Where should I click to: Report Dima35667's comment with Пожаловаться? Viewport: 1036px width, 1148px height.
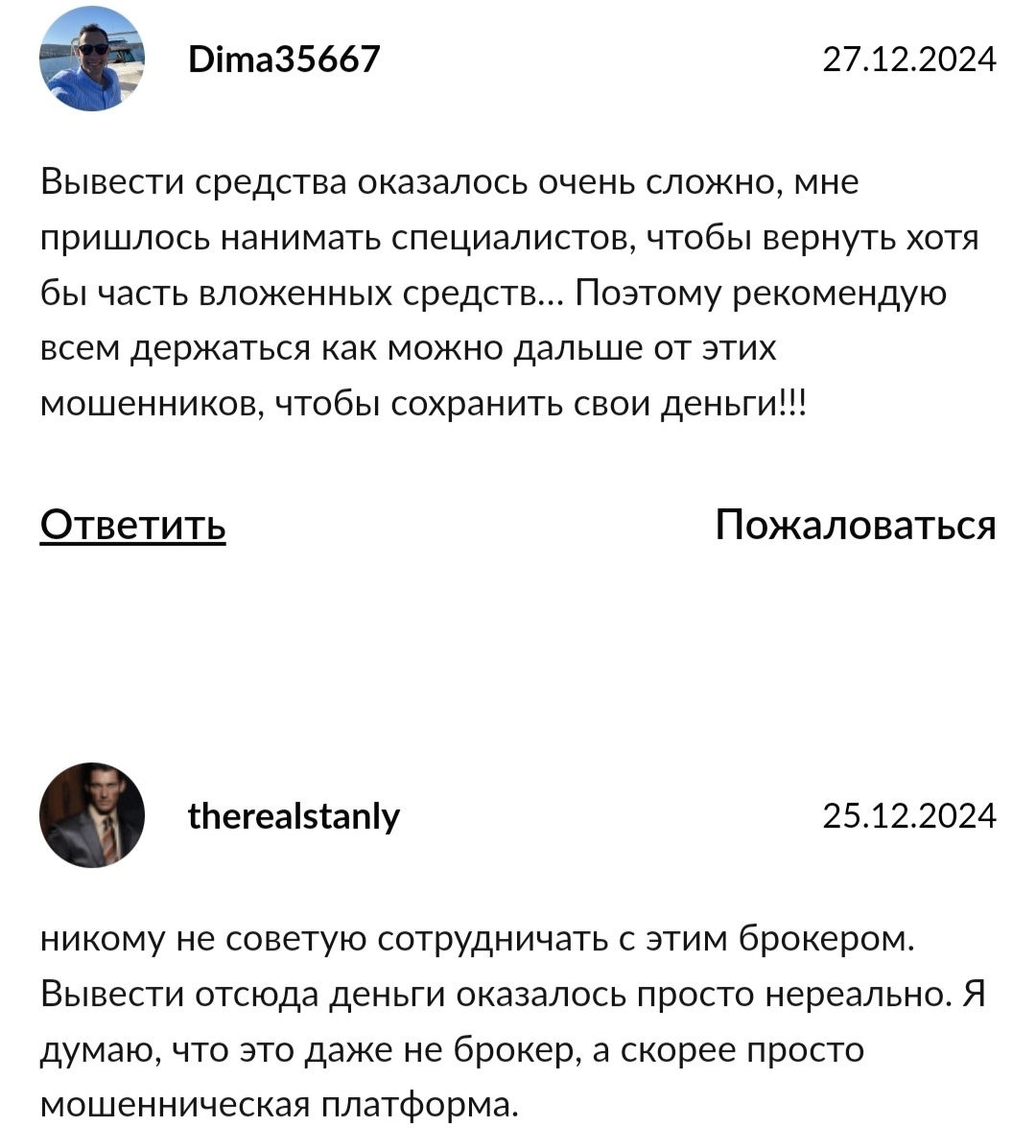(x=855, y=526)
